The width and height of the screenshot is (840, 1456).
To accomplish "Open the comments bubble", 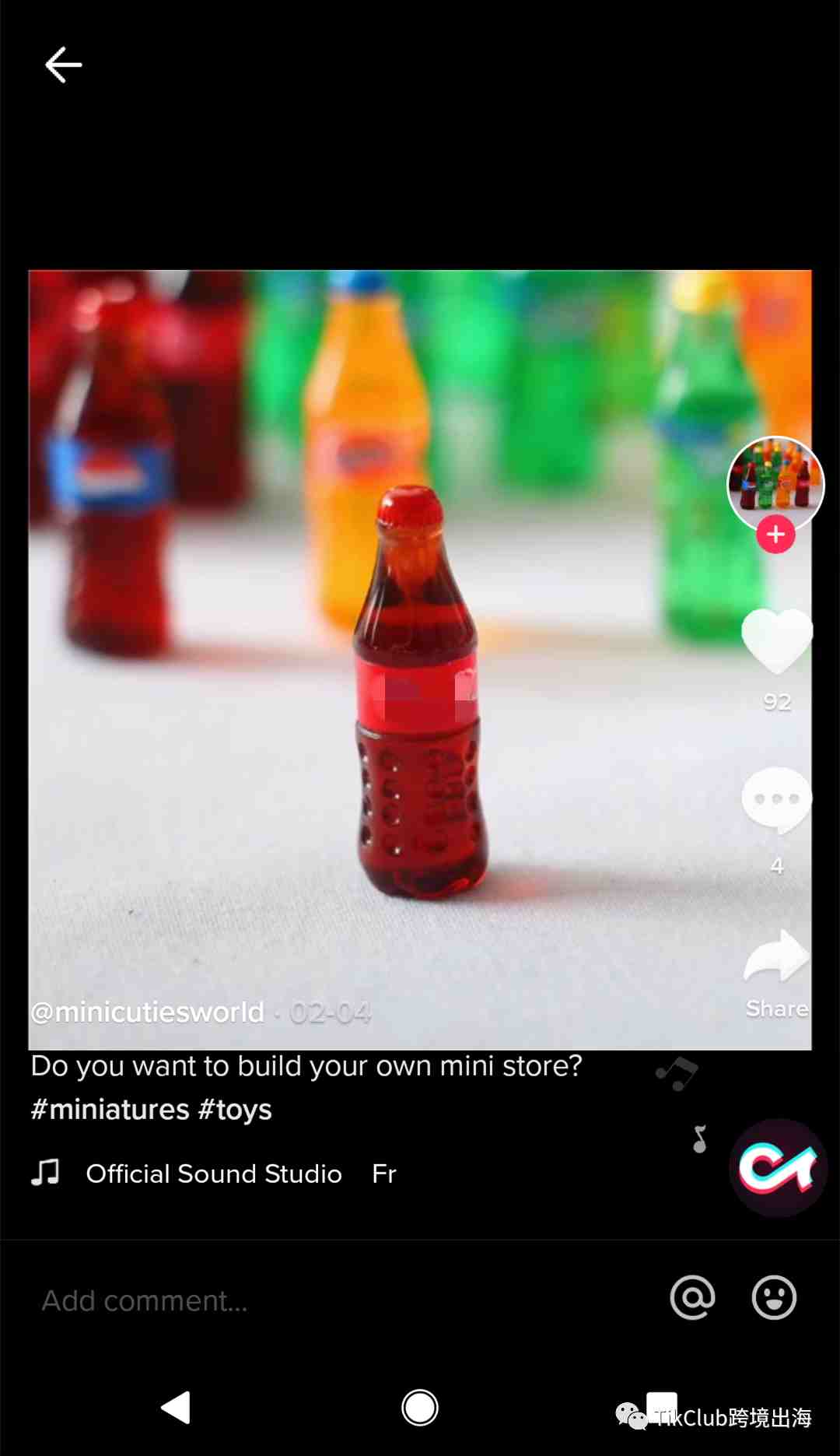I will tap(776, 800).
